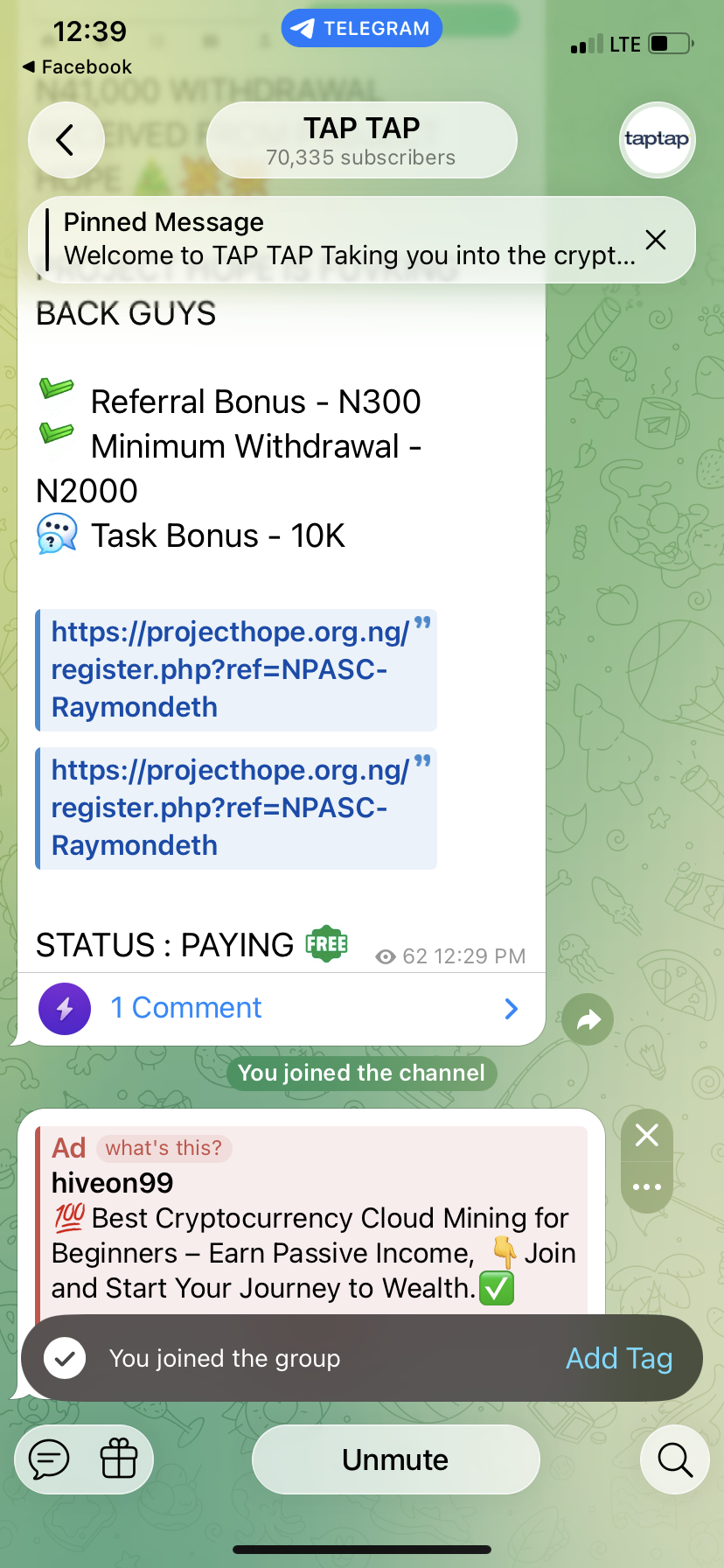View the 1 Comment thread
The image size is (724, 1568).
pos(280,1008)
